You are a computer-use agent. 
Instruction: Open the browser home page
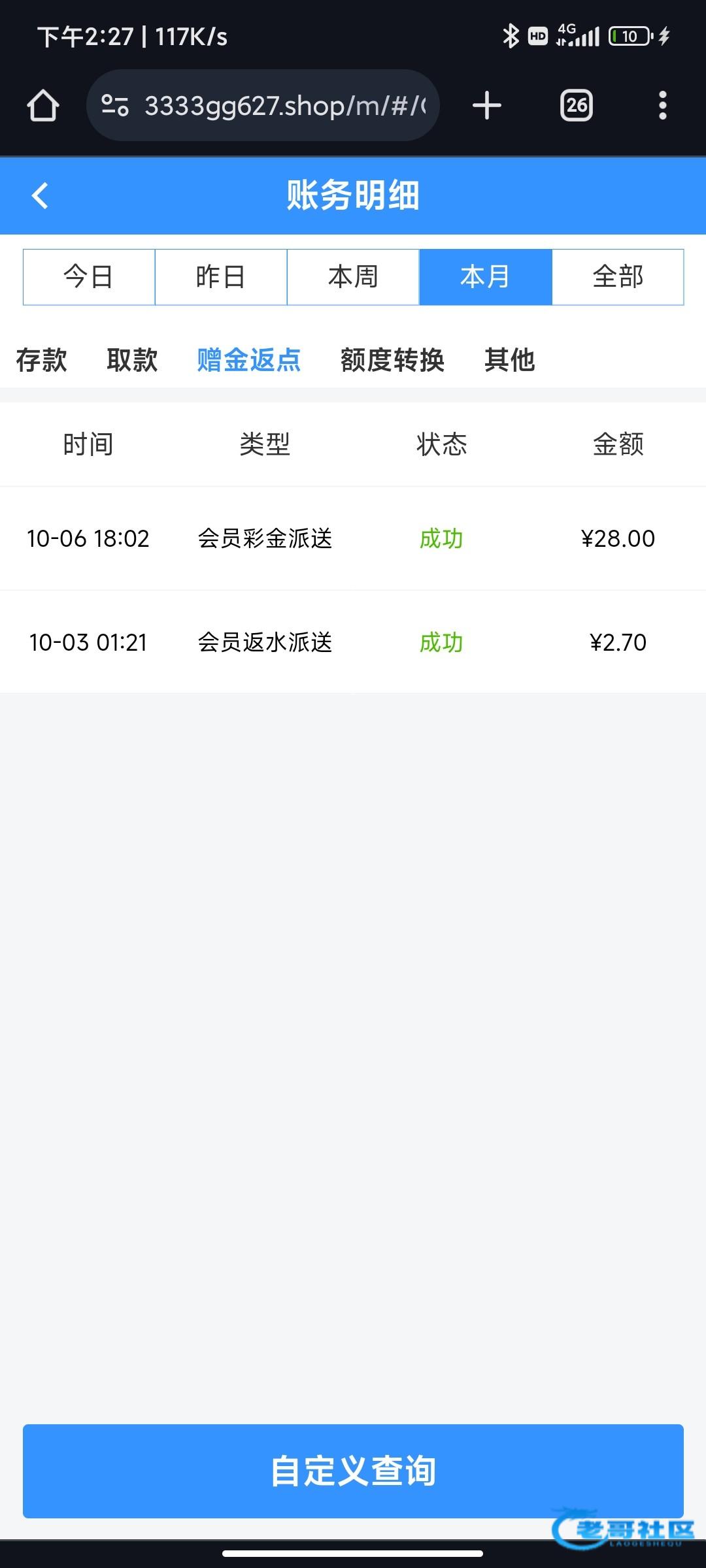[43, 105]
